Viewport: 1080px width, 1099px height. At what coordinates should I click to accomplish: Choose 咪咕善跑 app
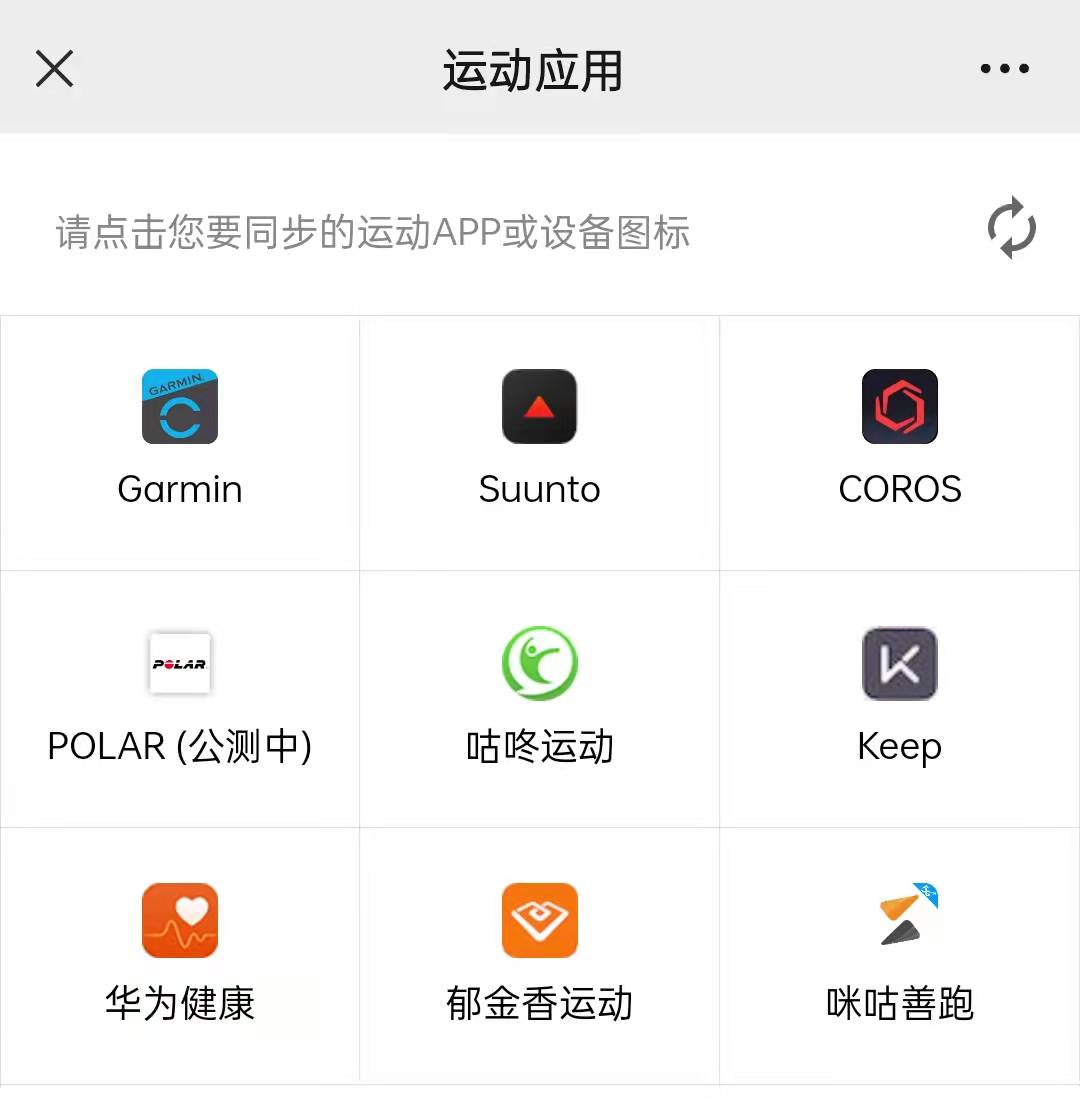(x=899, y=955)
